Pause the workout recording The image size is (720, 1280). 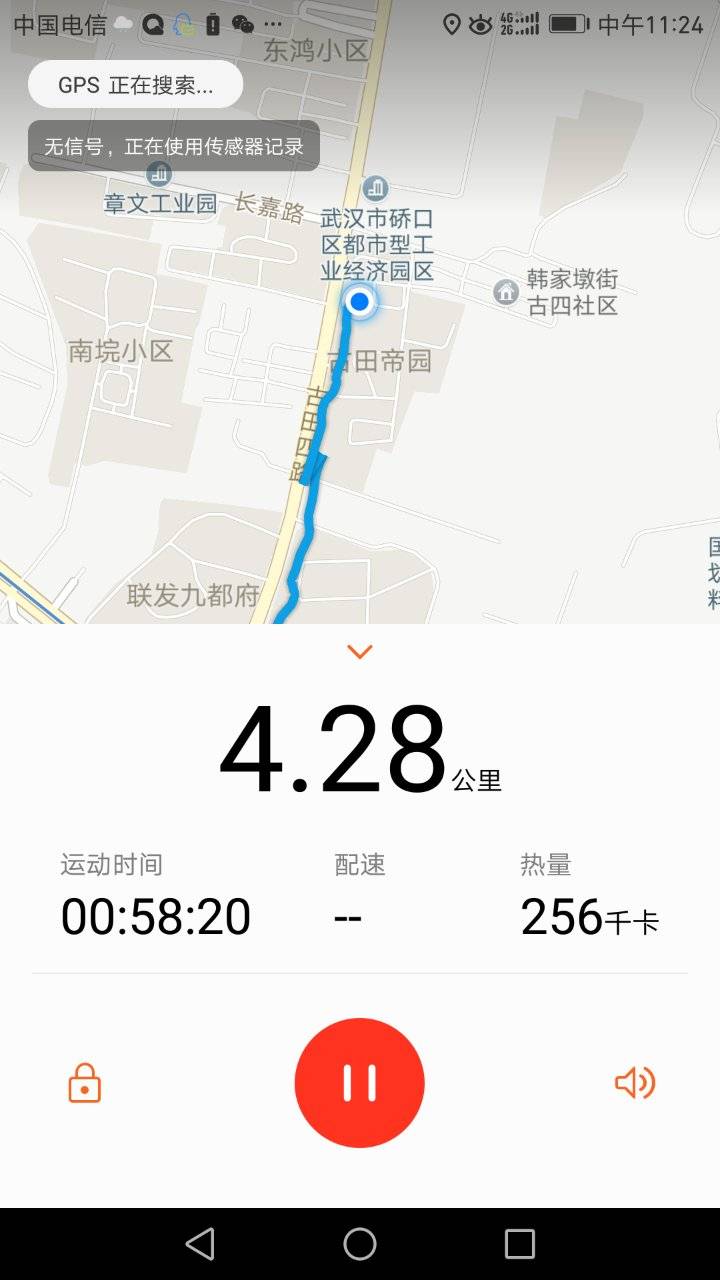359,1083
